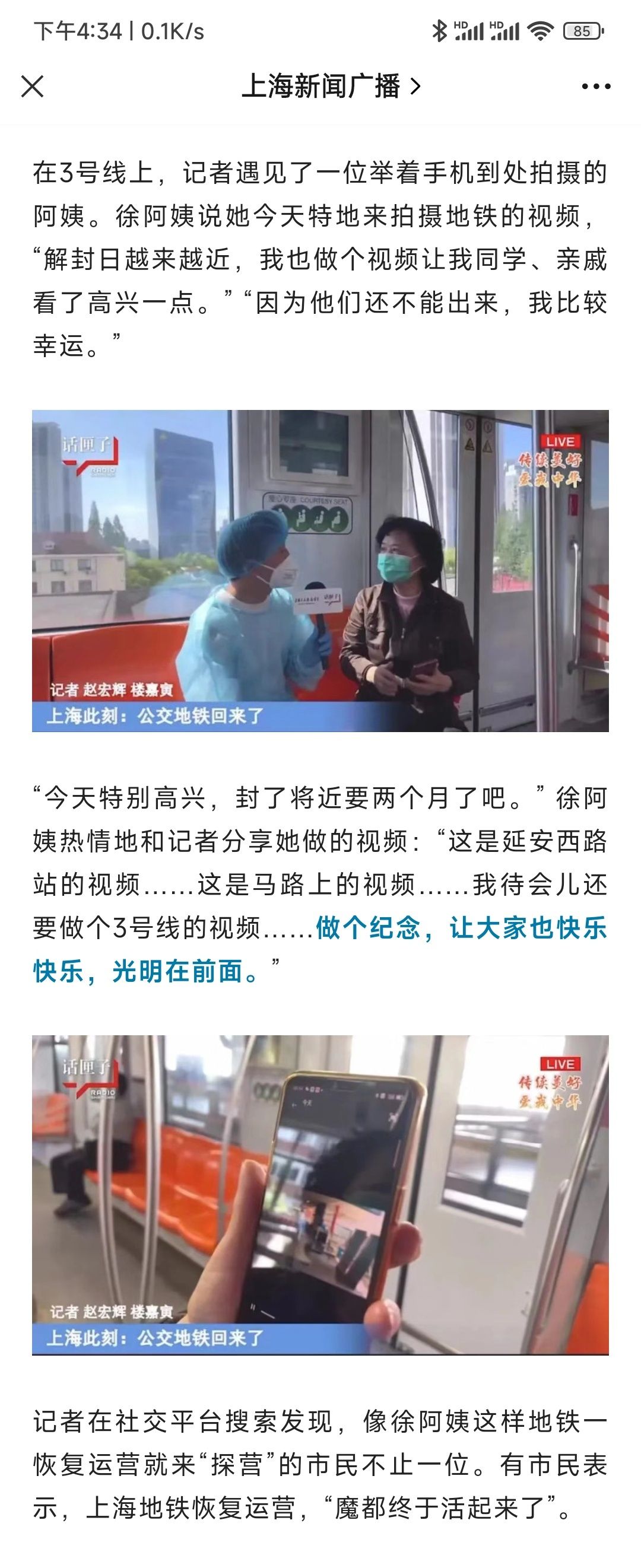Open the three-dot more options menu

click(596, 87)
